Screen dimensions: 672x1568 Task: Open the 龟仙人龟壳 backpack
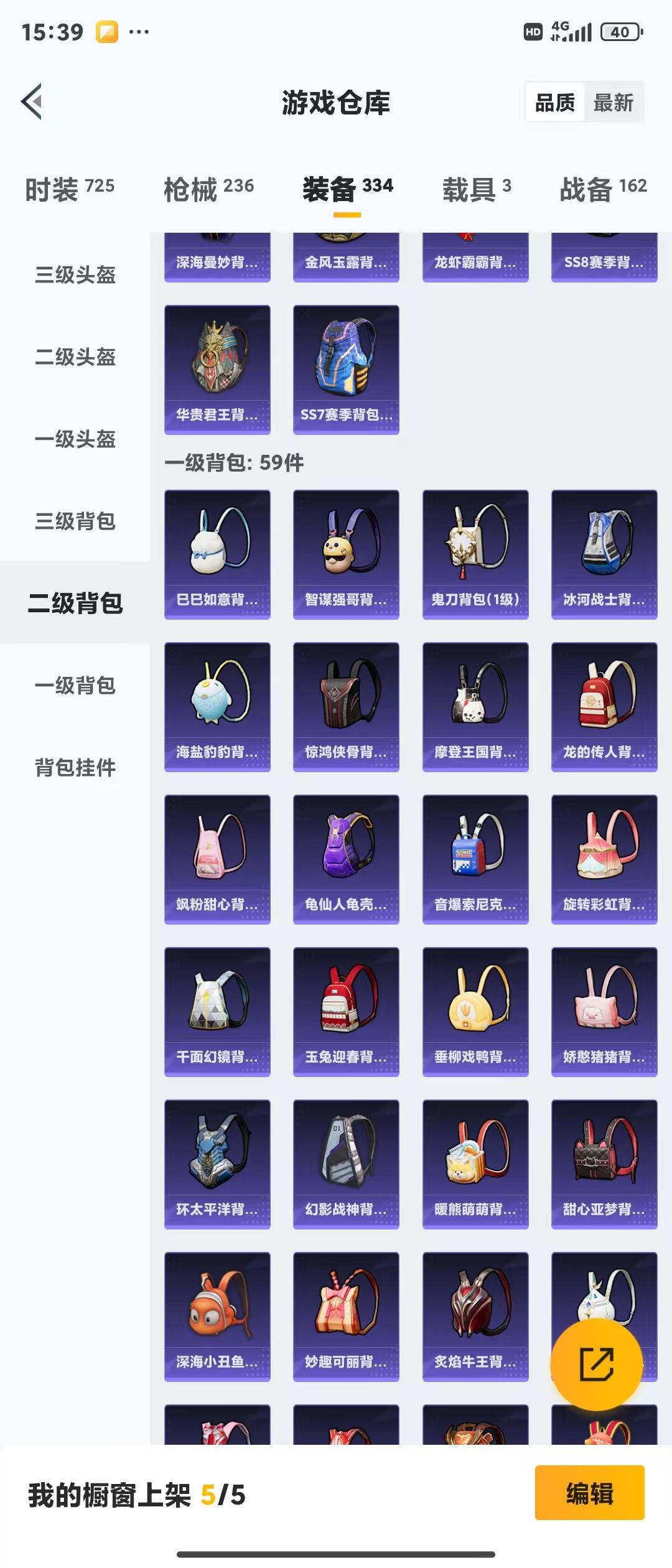tap(346, 857)
